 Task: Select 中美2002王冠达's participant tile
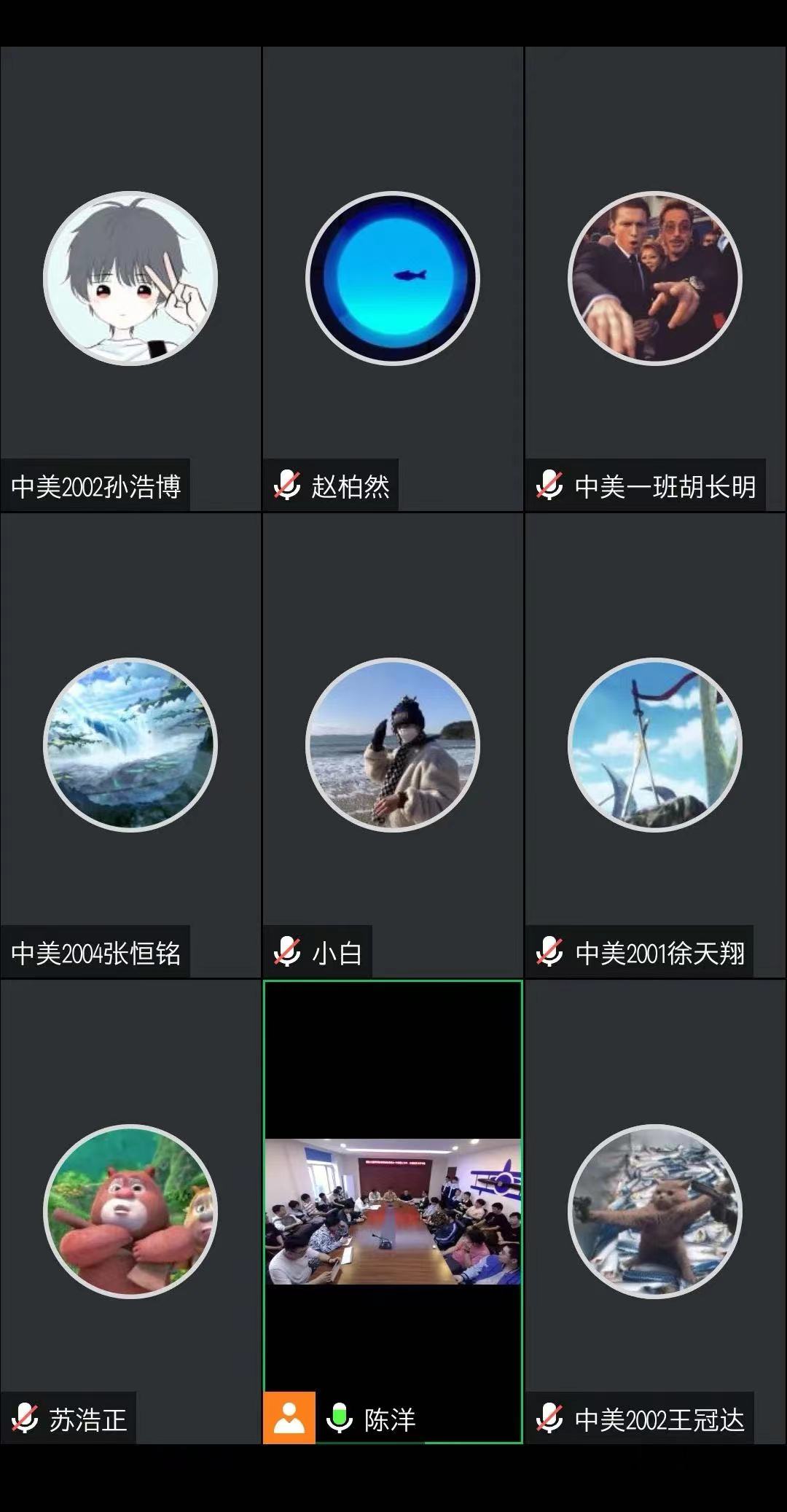(655, 1212)
